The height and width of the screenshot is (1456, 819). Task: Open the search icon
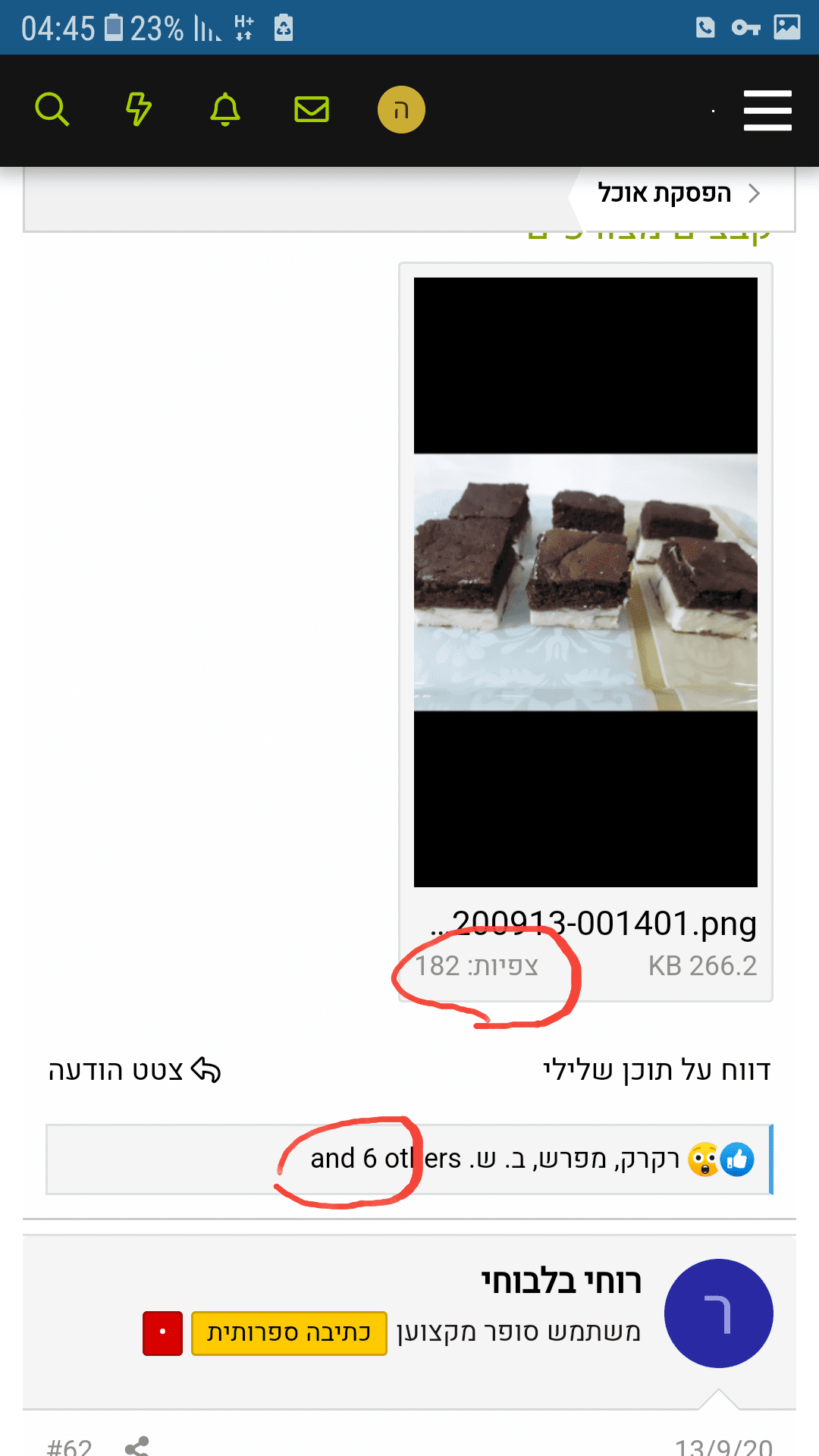coord(52,109)
